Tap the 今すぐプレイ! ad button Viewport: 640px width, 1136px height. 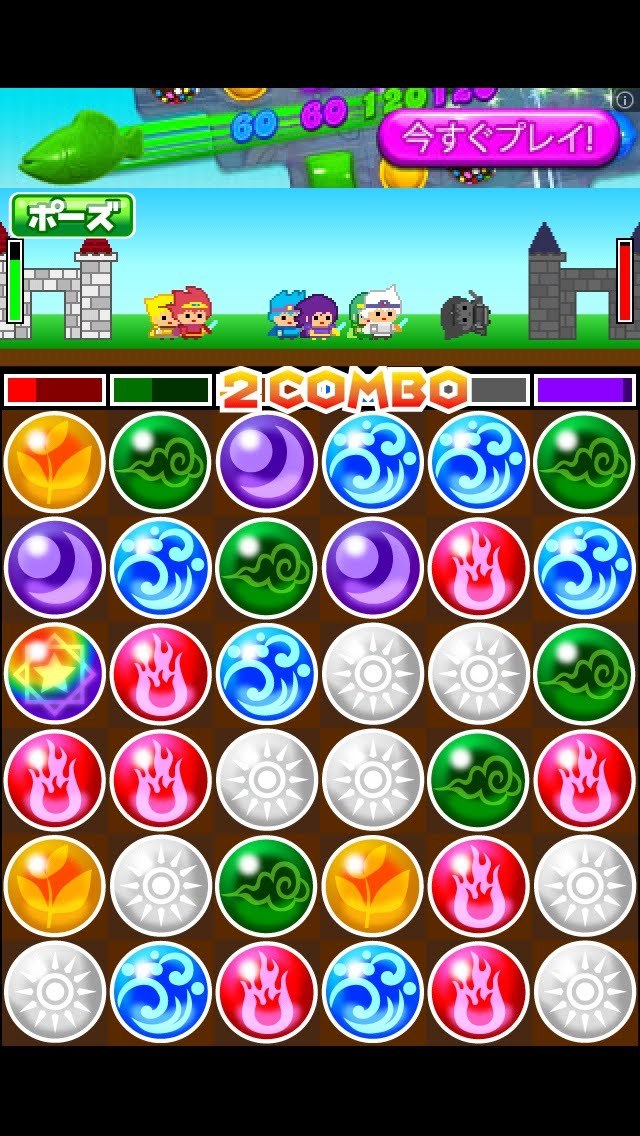tap(499, 137)
